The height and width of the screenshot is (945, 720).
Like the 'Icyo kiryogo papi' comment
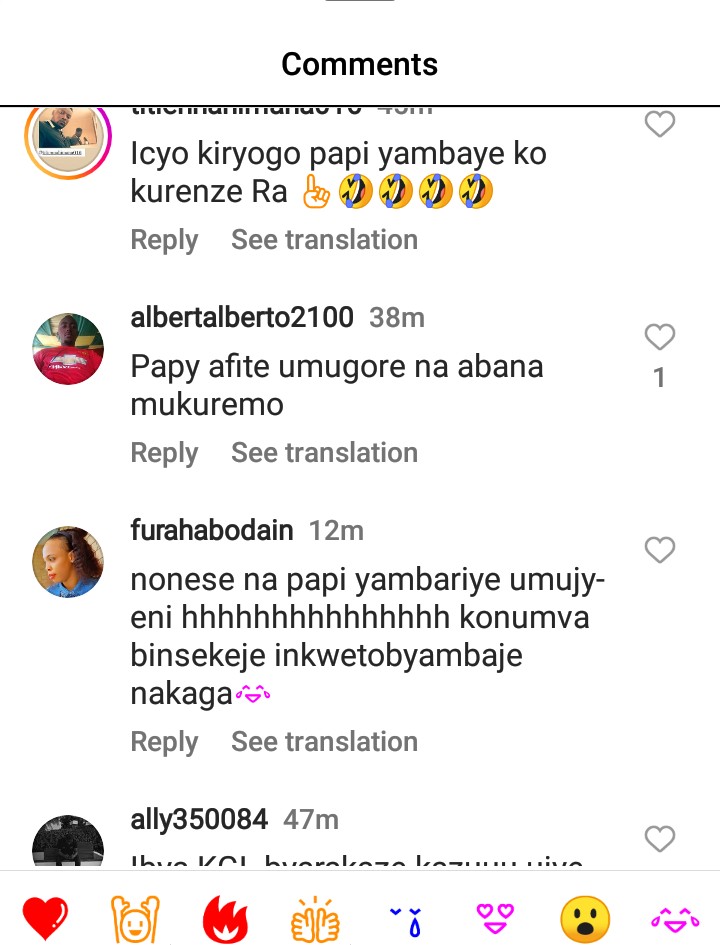[659, 125]
